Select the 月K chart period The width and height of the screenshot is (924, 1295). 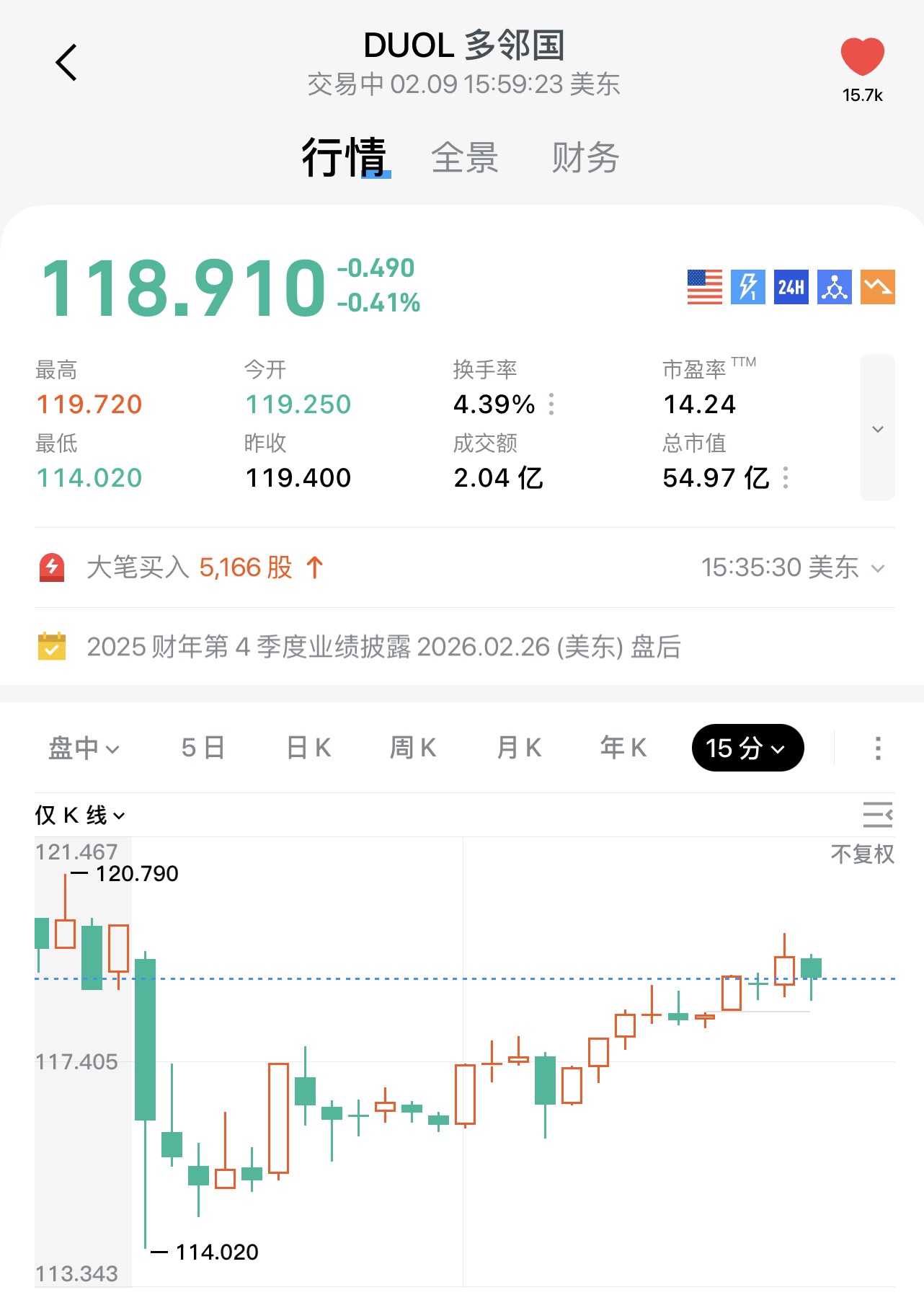pyautogui.click(x=519, y=748)
